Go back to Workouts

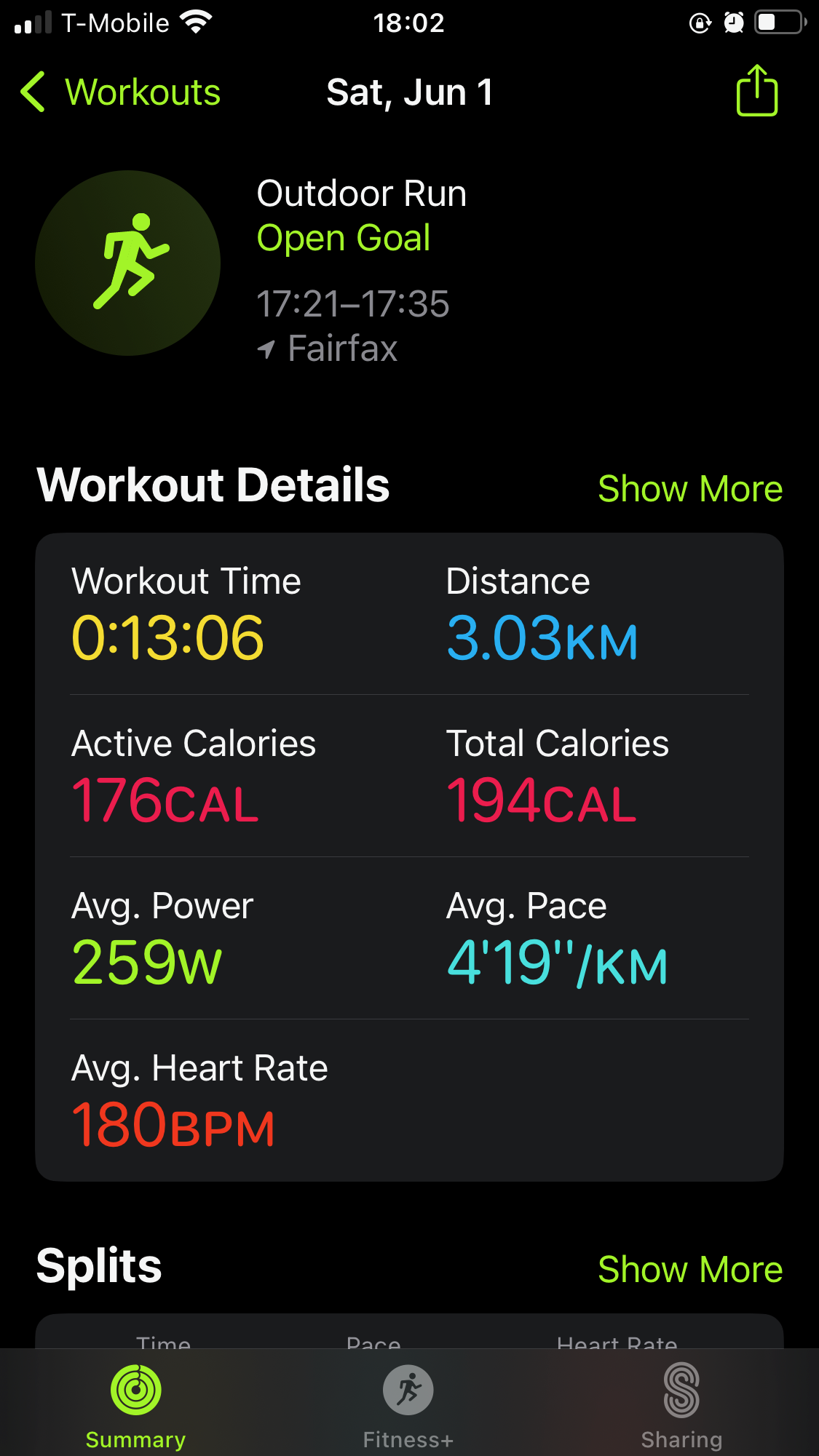121,92
